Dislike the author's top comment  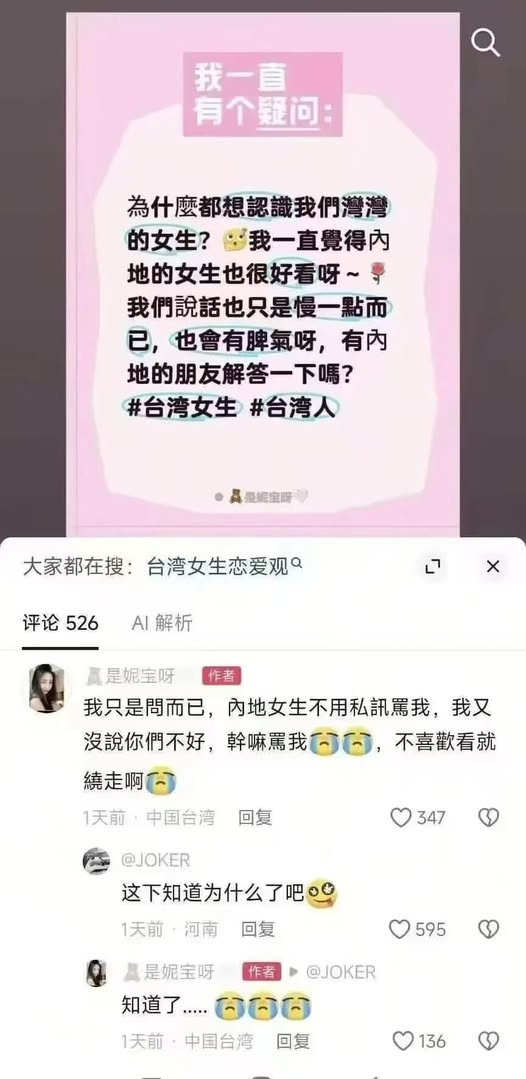(488, 818)
